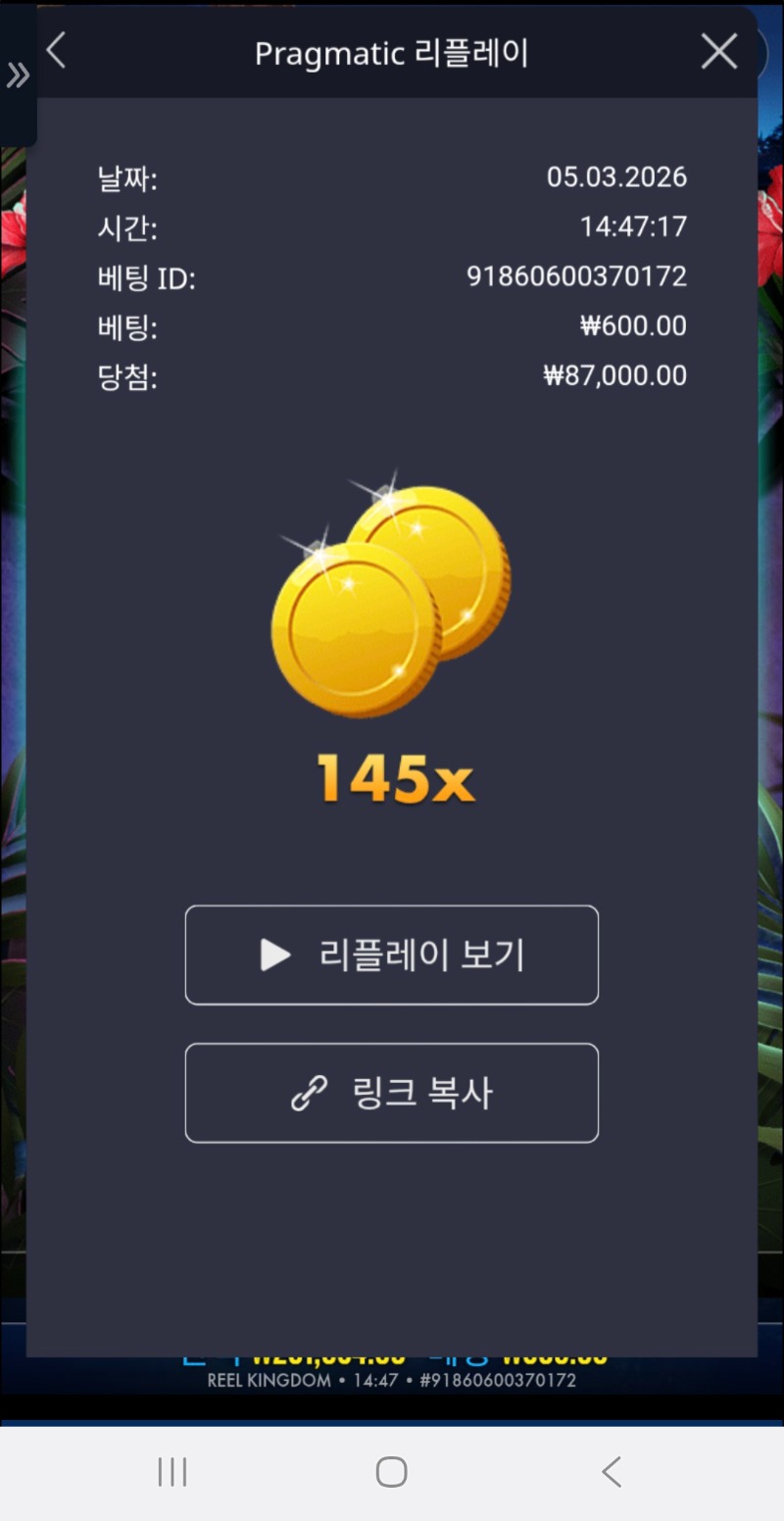Viewport: 784px width, 1521px height.
Task: Copy the replay link with 링크 복사
Action: click(391, 1093)
